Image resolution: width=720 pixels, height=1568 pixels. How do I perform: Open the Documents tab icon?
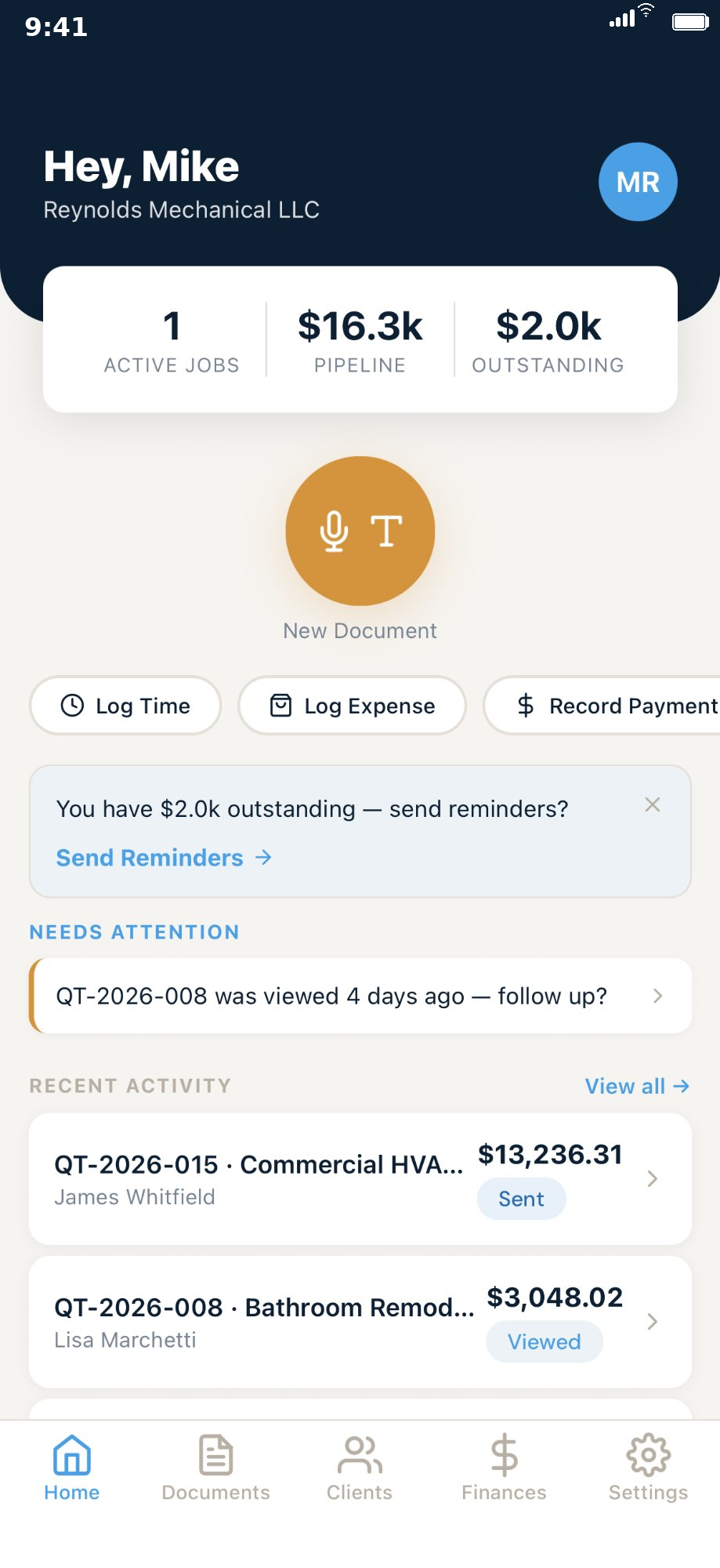215,1456
